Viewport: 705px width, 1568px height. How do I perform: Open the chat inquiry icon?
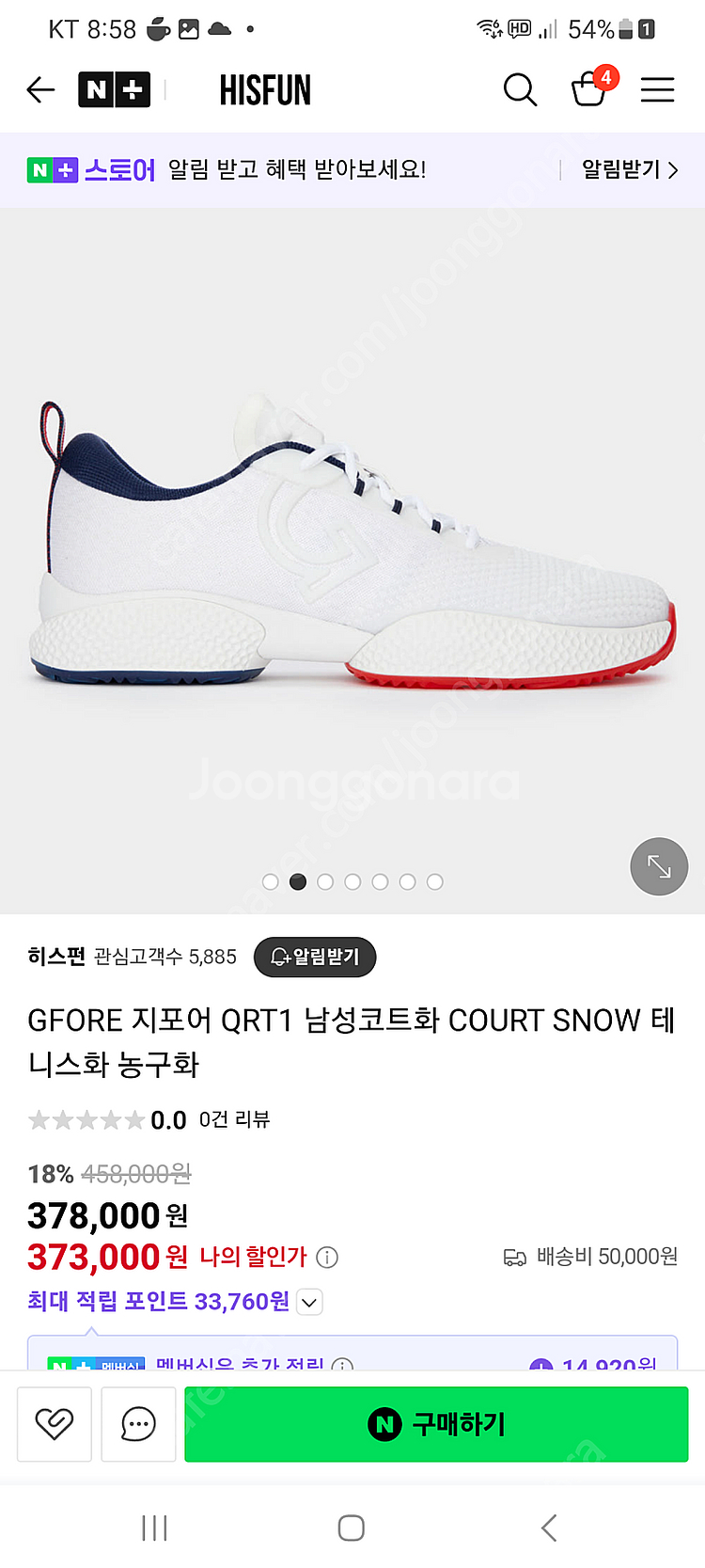pos(137,1424)
